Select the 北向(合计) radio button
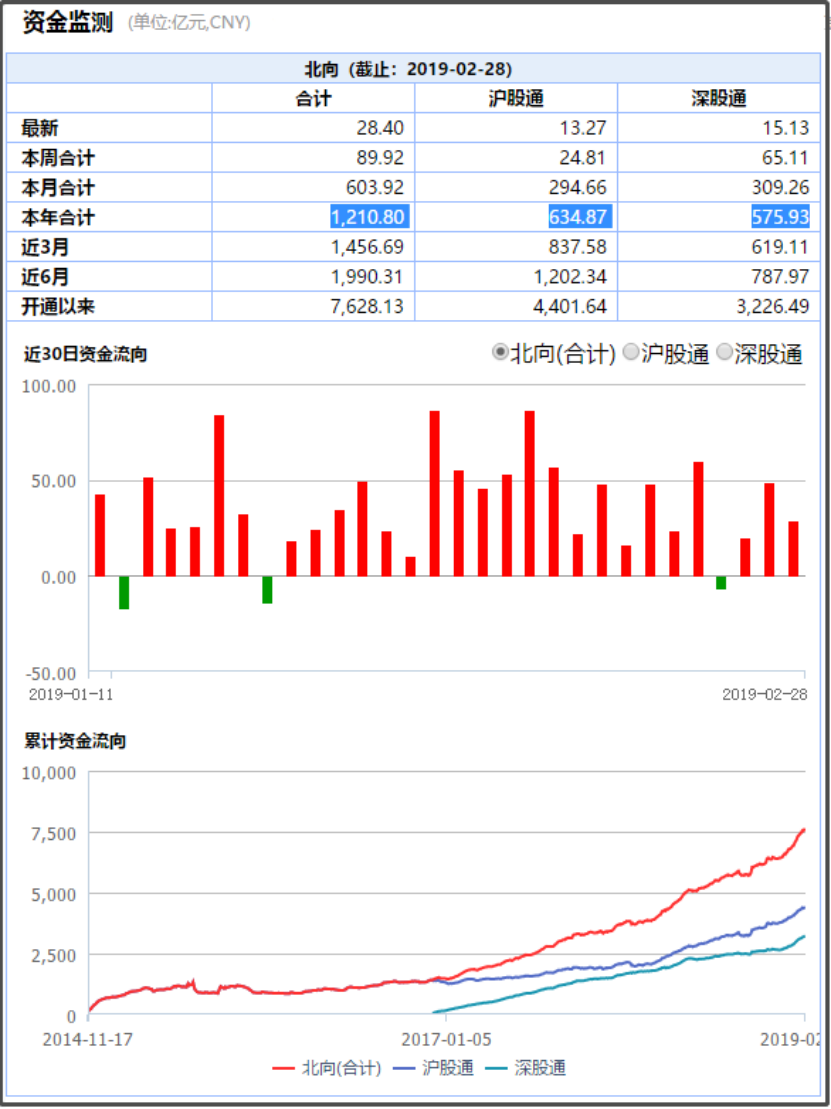 coord(500,352)
